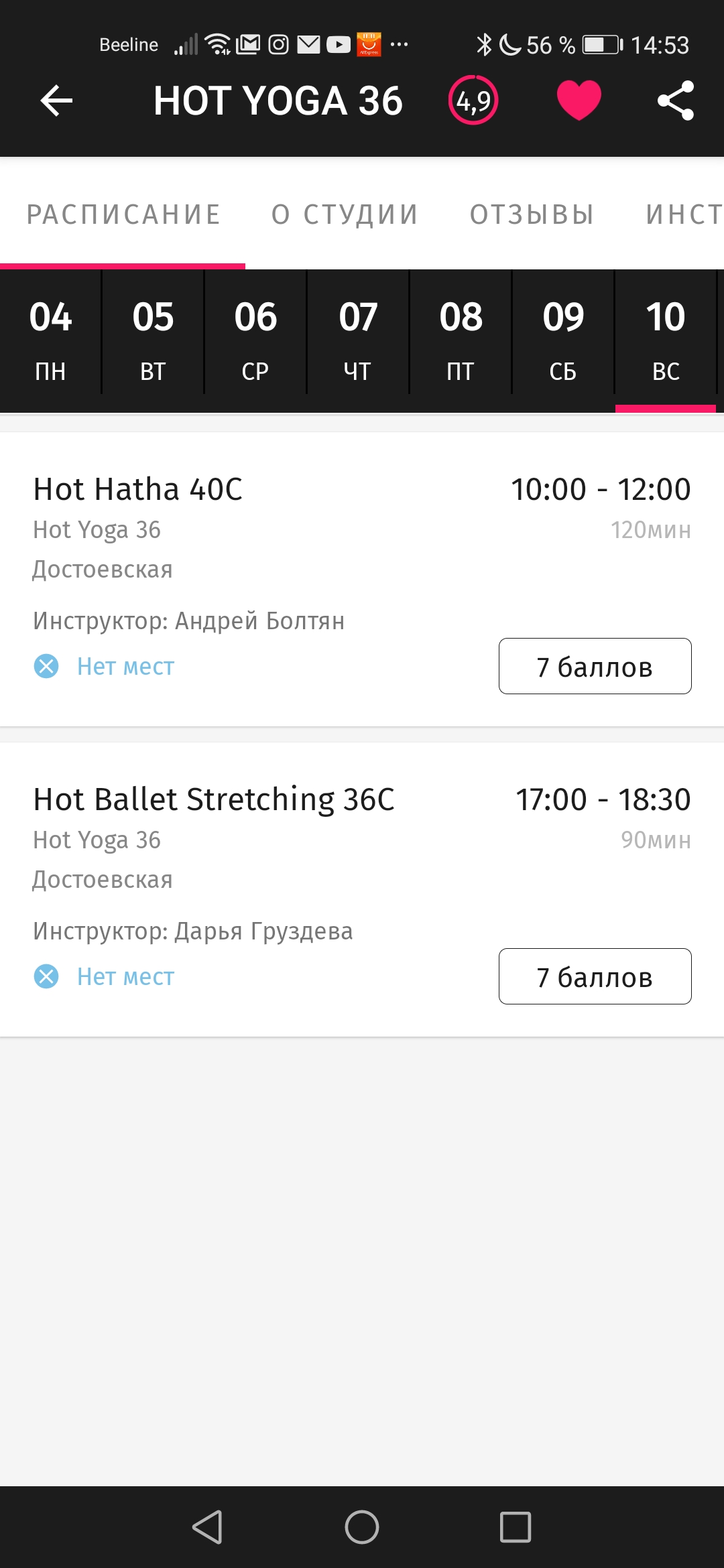The height and width of the screenshot is (1568, 724).
Task: Go back using the top arrow
Action: point(56,101)
